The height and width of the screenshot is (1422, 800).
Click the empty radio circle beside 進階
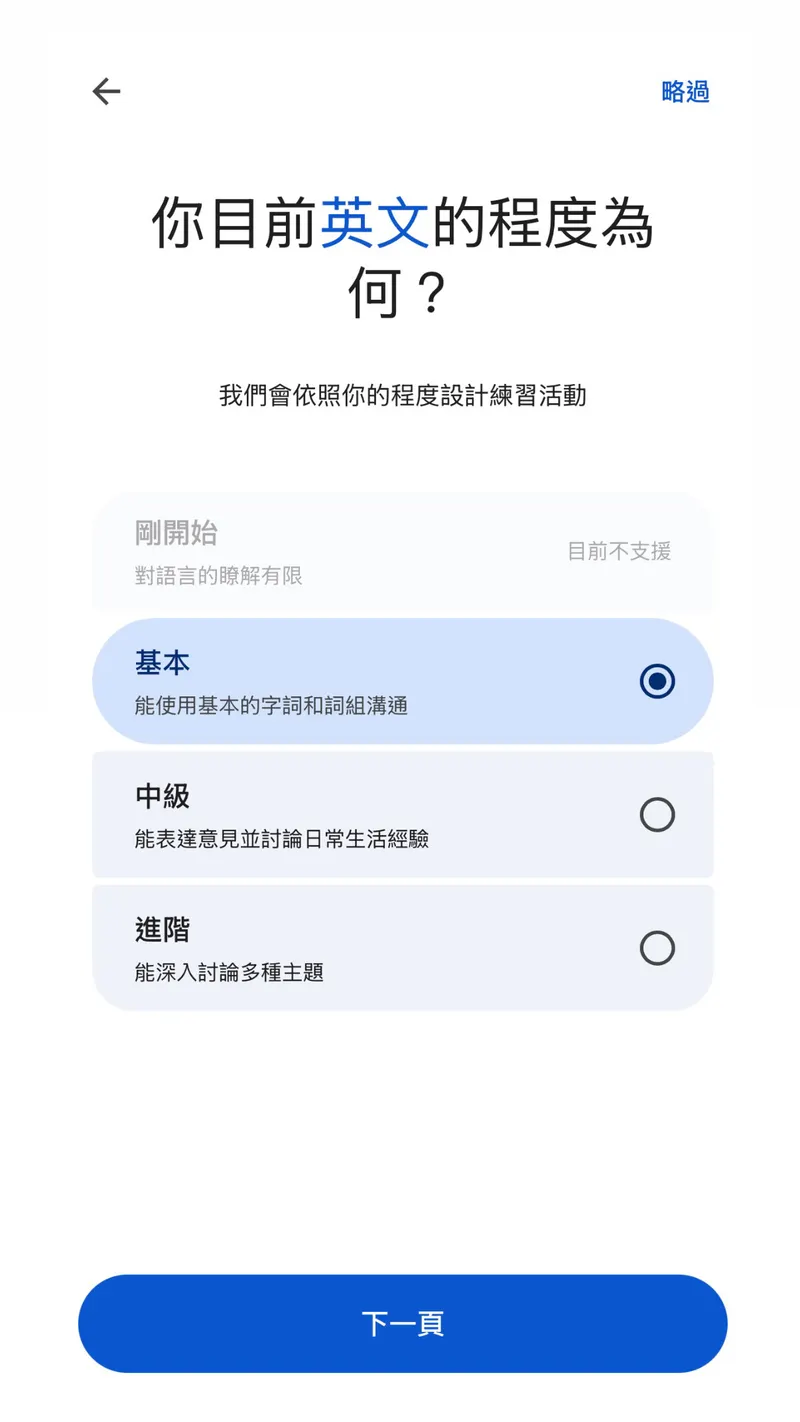pyautogui.click(x=657, y=948)
